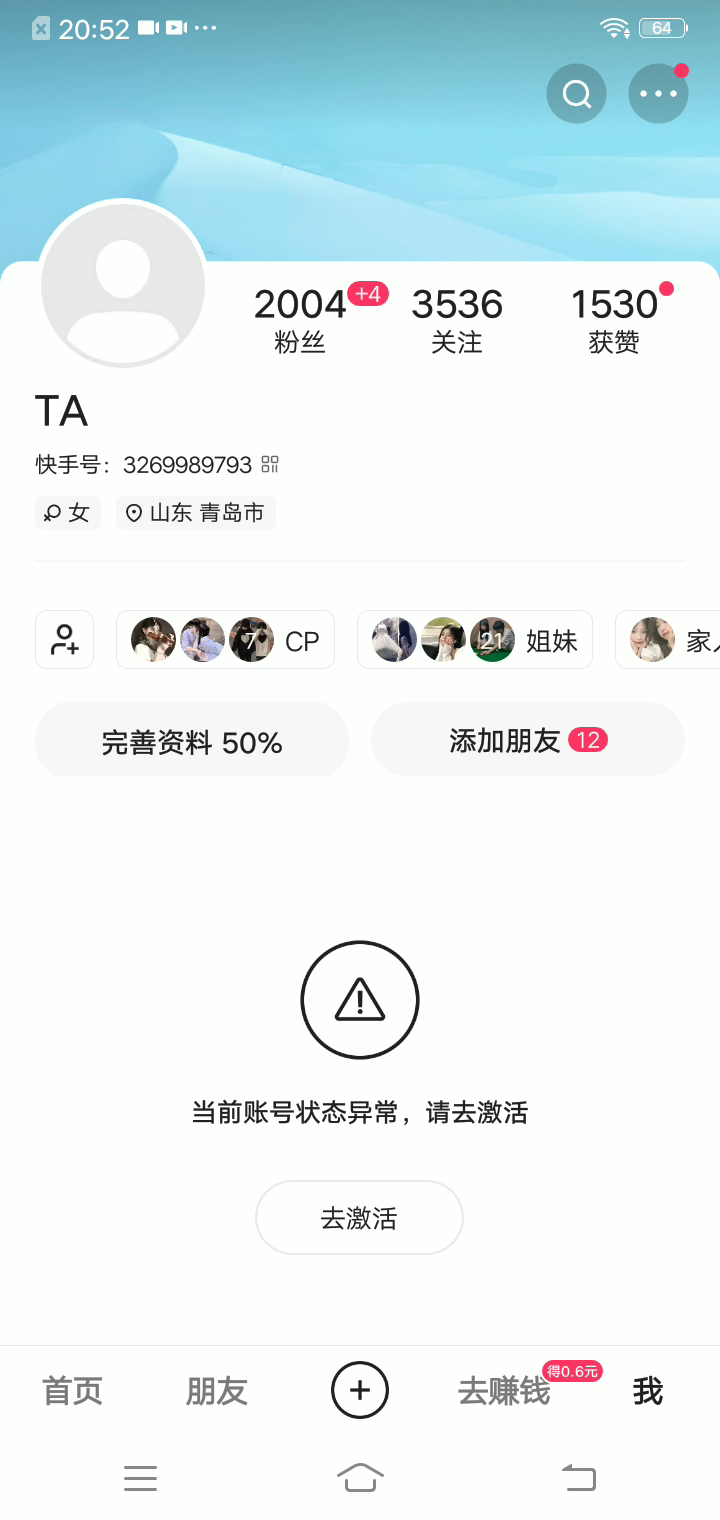Open the 姐妹 group chip

point(475,640)
